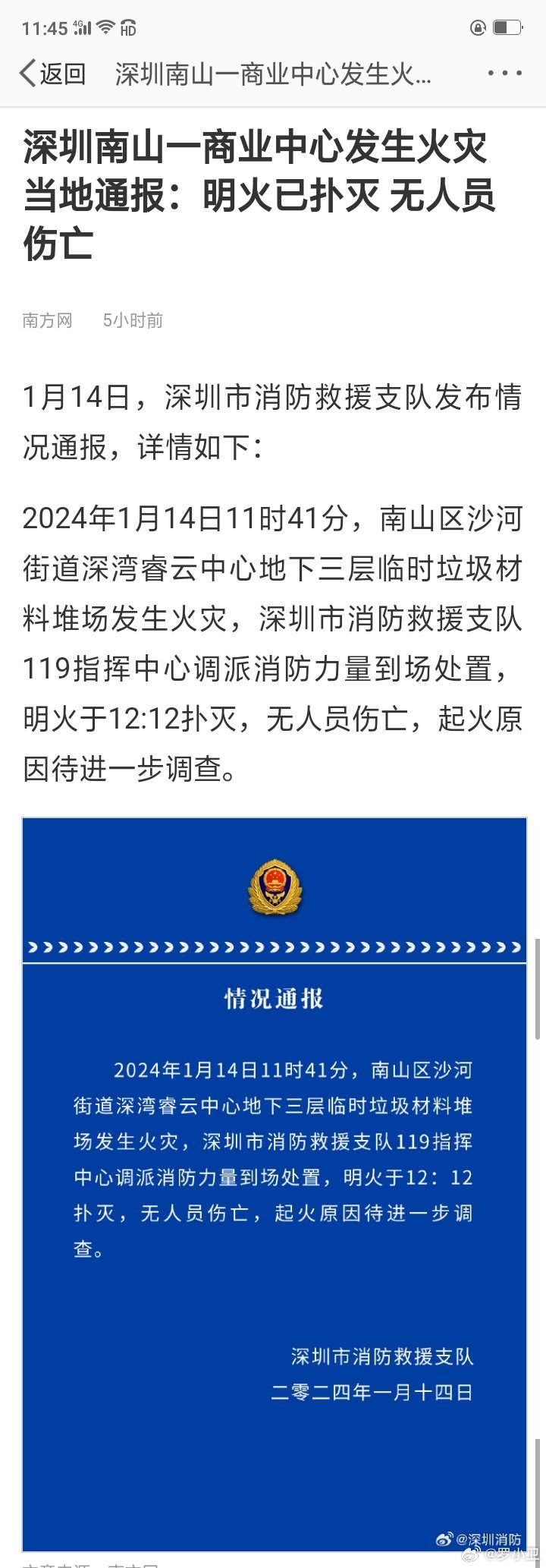Tap the 5小时前 timestamp

[x=134, y=320]
